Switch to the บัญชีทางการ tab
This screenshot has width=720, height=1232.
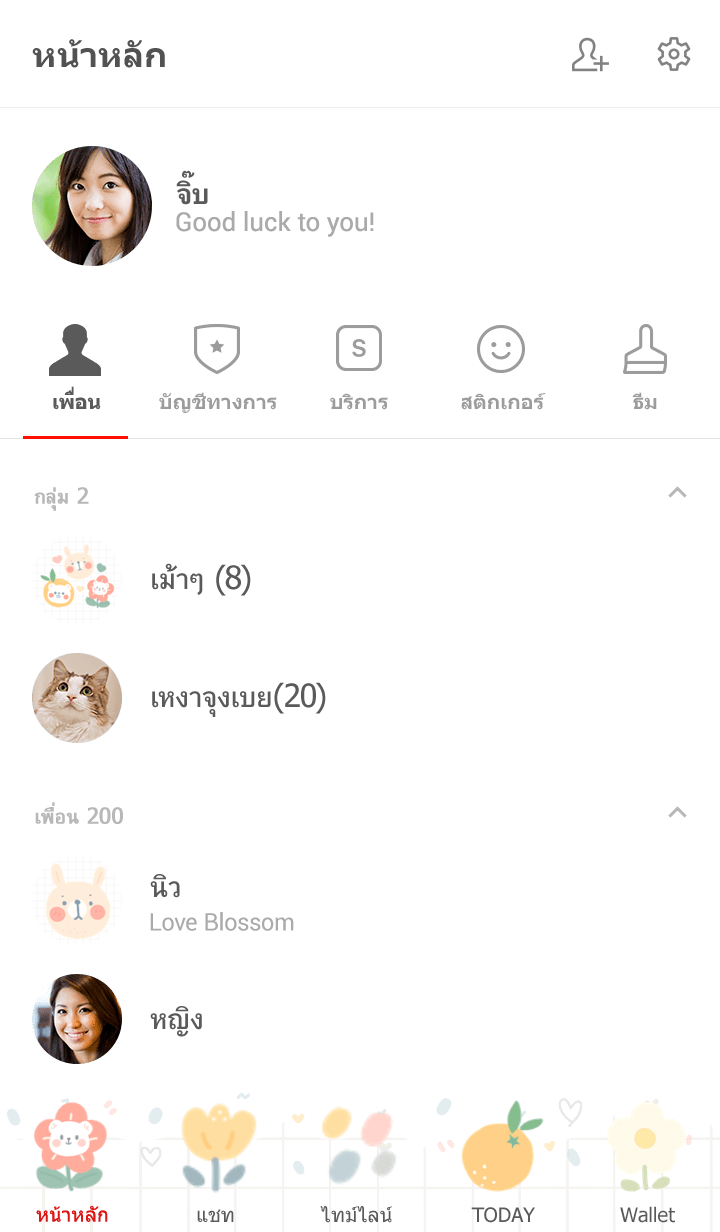[x=217, y=372]
